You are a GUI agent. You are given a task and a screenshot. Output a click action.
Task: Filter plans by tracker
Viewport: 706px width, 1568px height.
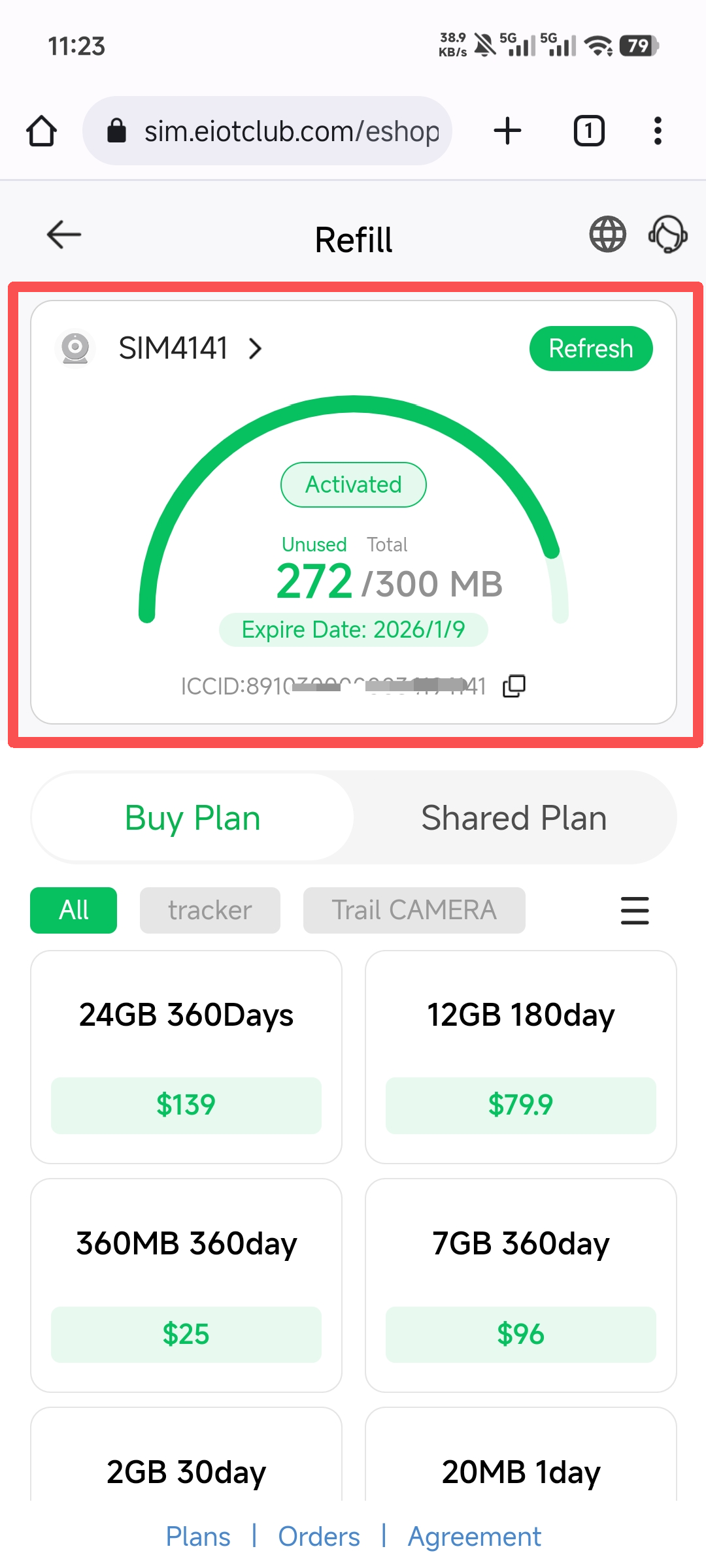[x=210, y=910]
